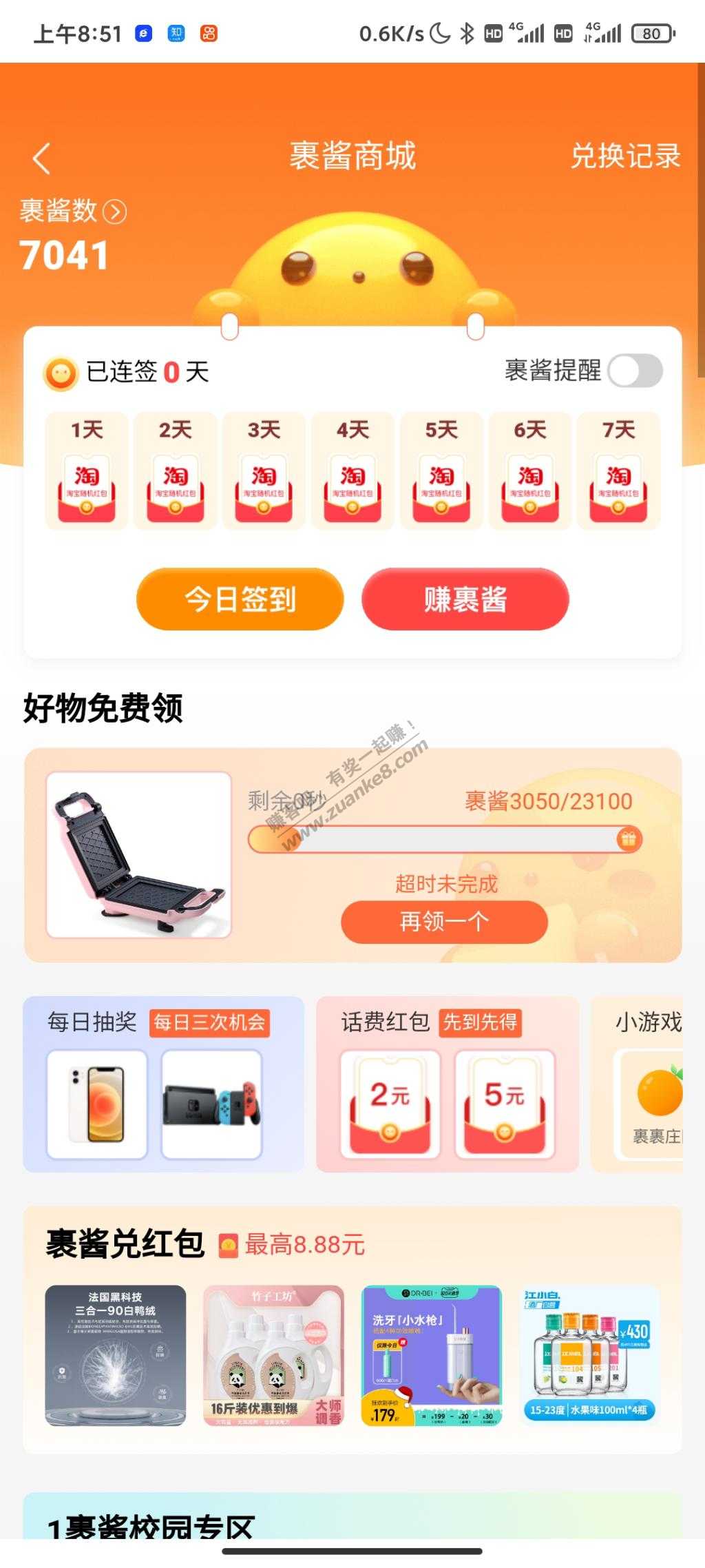Go back using the arrow icon
Viewport: 705px width, 1568px height.
42,158
